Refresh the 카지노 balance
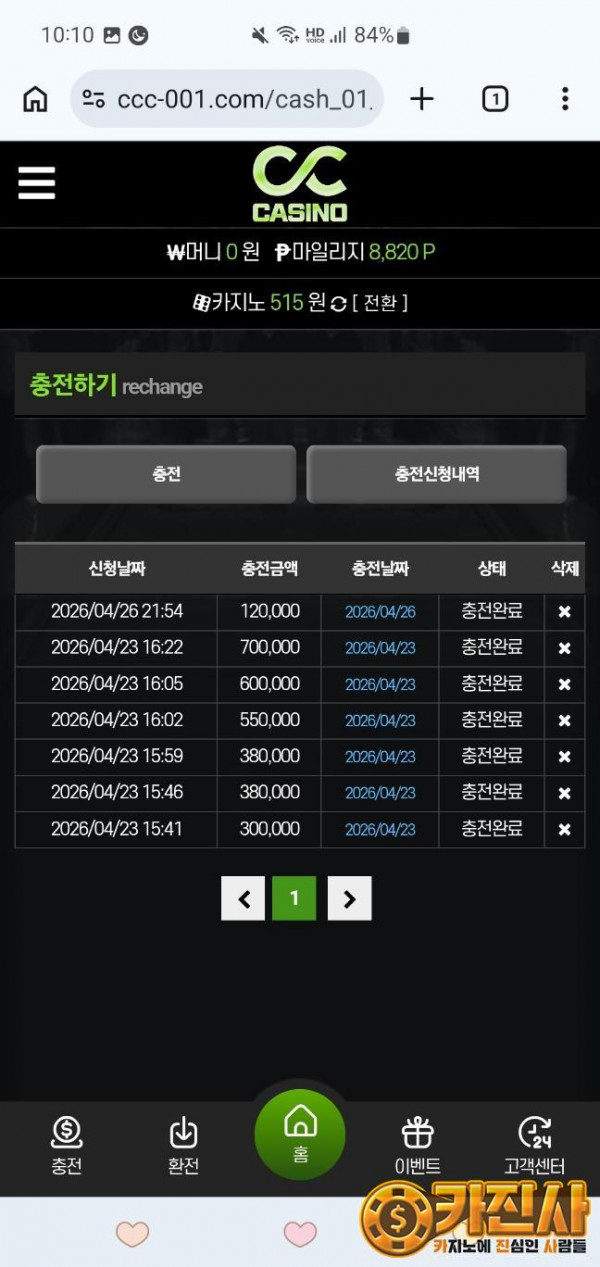600x1267 pixels. pos(338,303)
